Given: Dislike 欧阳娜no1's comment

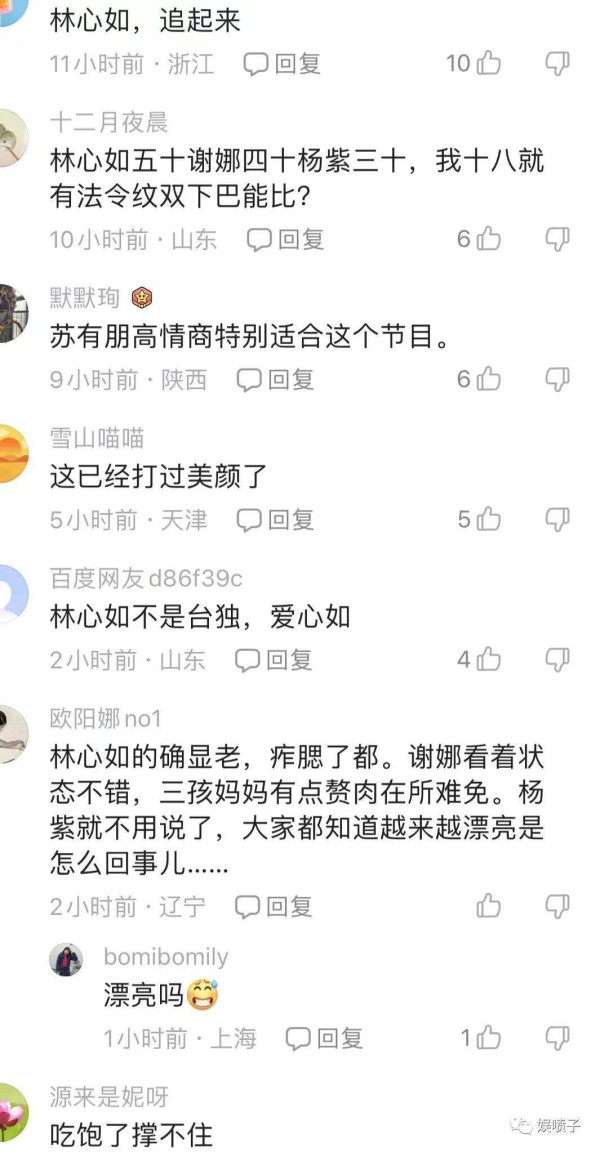Looking at the screenshot, I should click(x=557, y=906).
